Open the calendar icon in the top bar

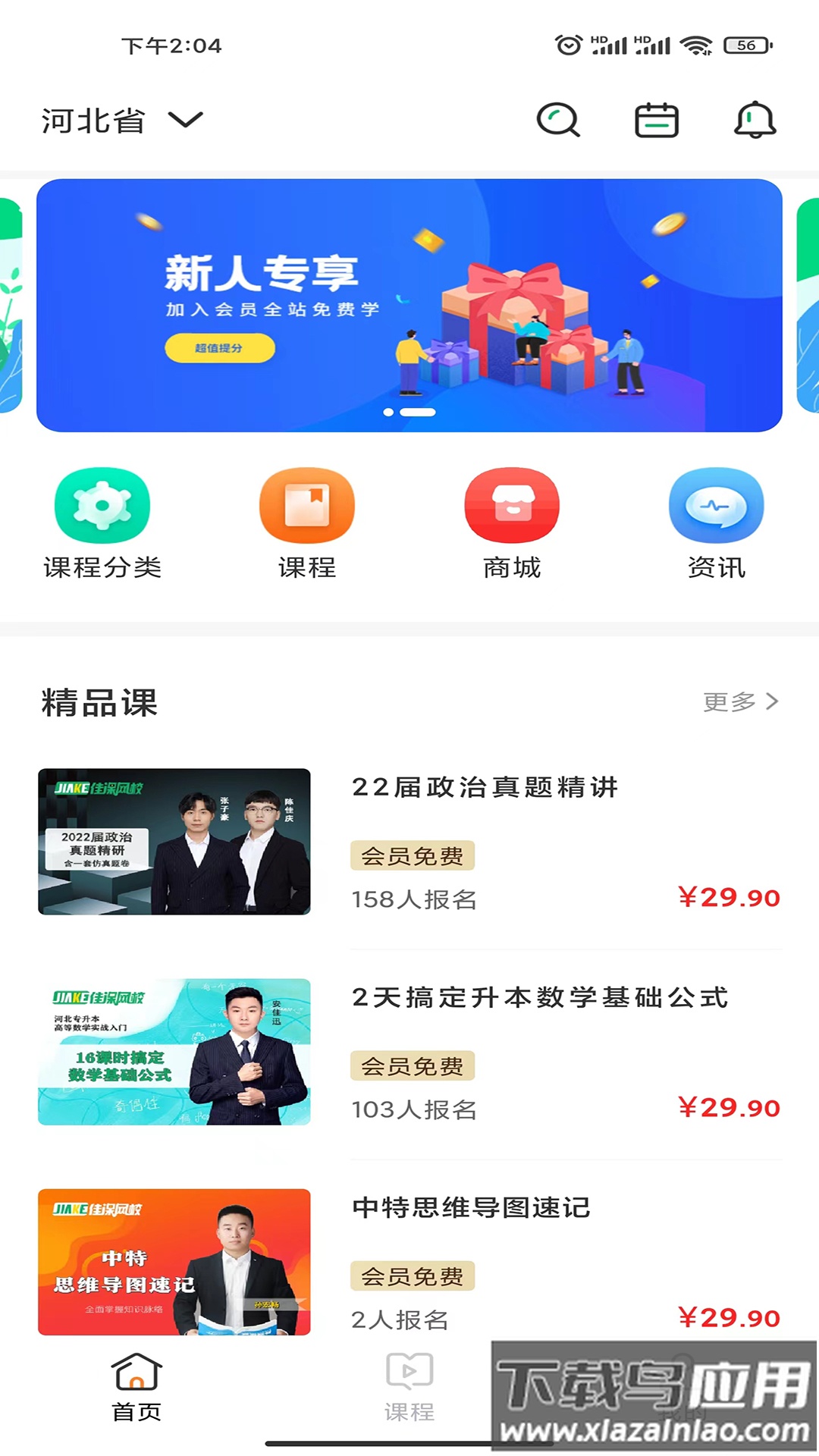click(x=657, y=120)
